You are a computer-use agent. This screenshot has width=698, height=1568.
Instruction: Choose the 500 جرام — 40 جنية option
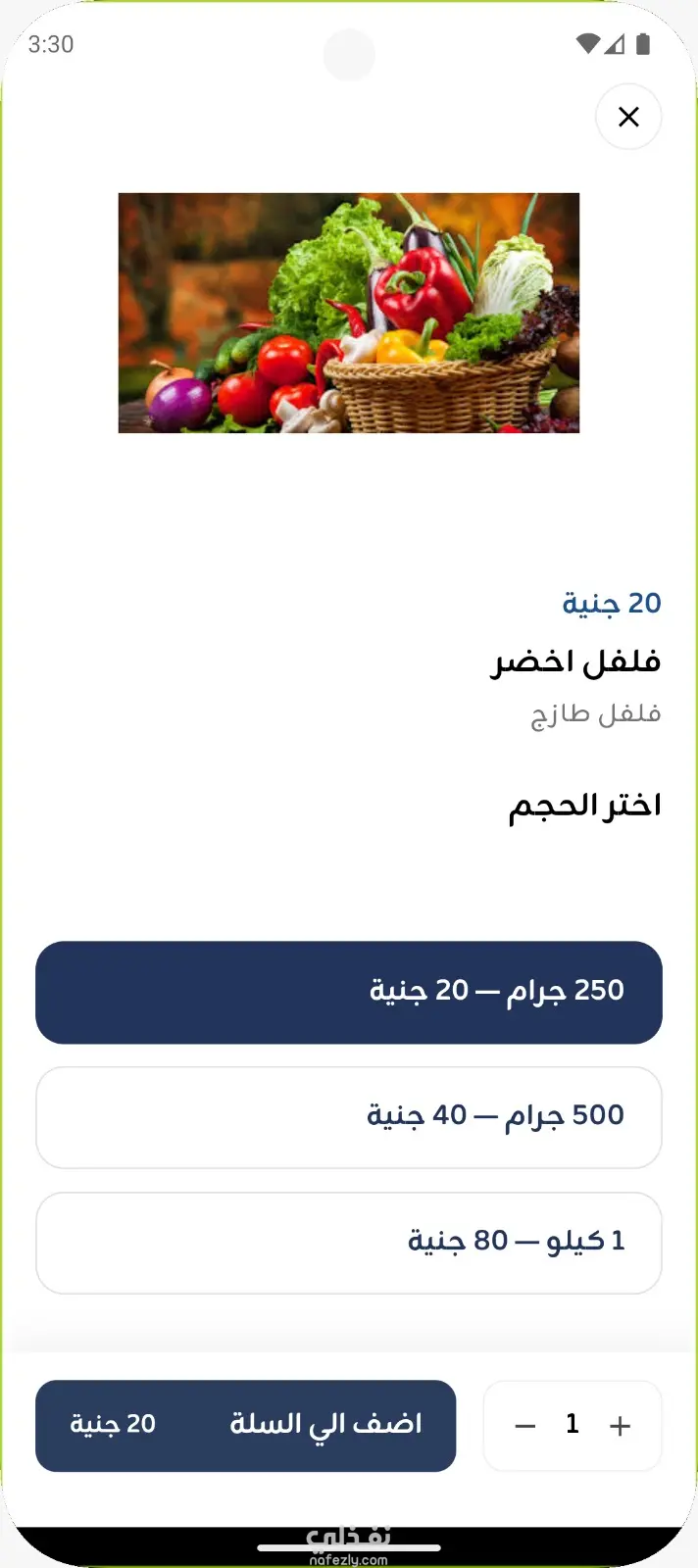349,1117
